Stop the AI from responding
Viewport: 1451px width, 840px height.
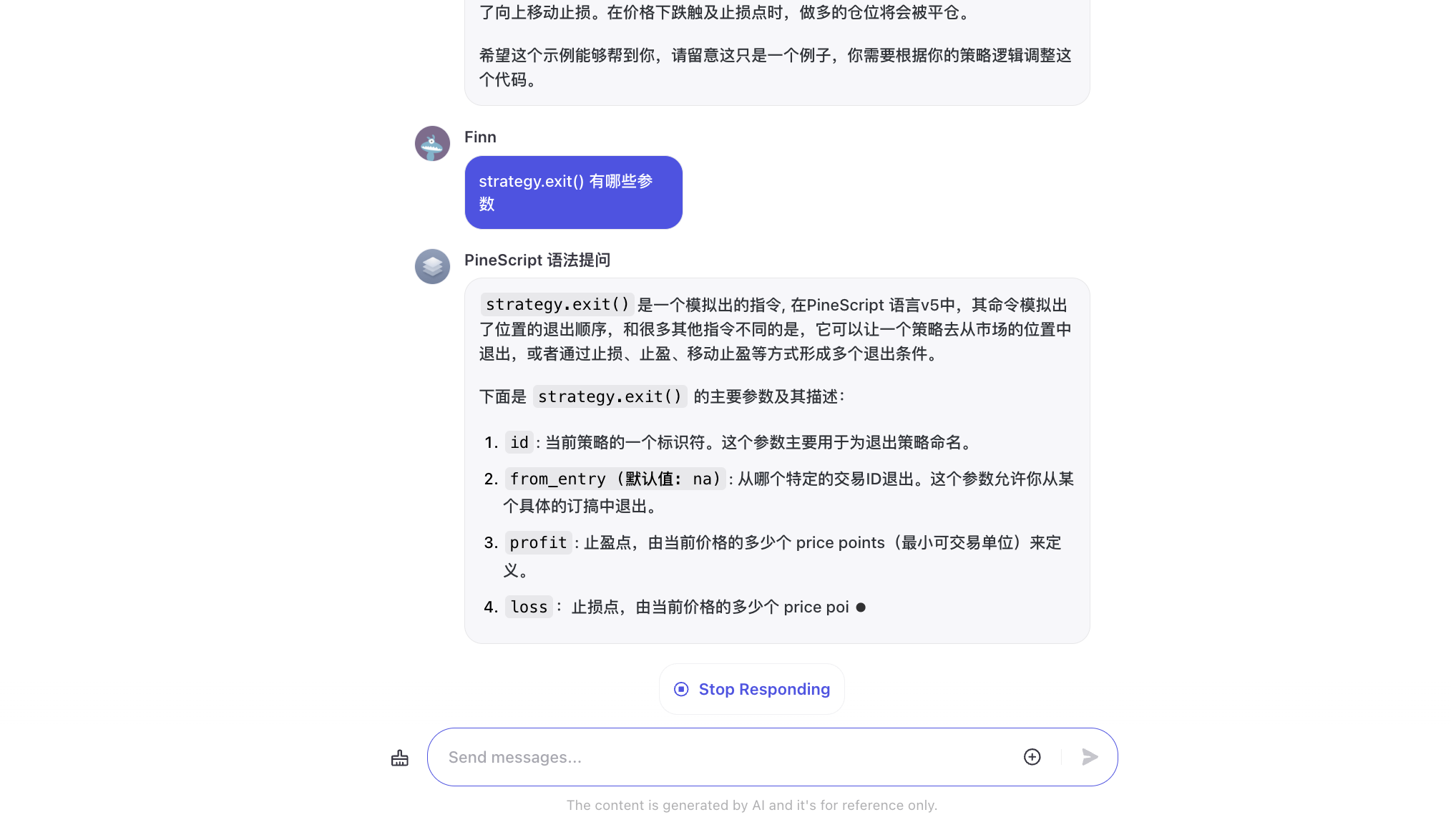(x=751, y=689)
